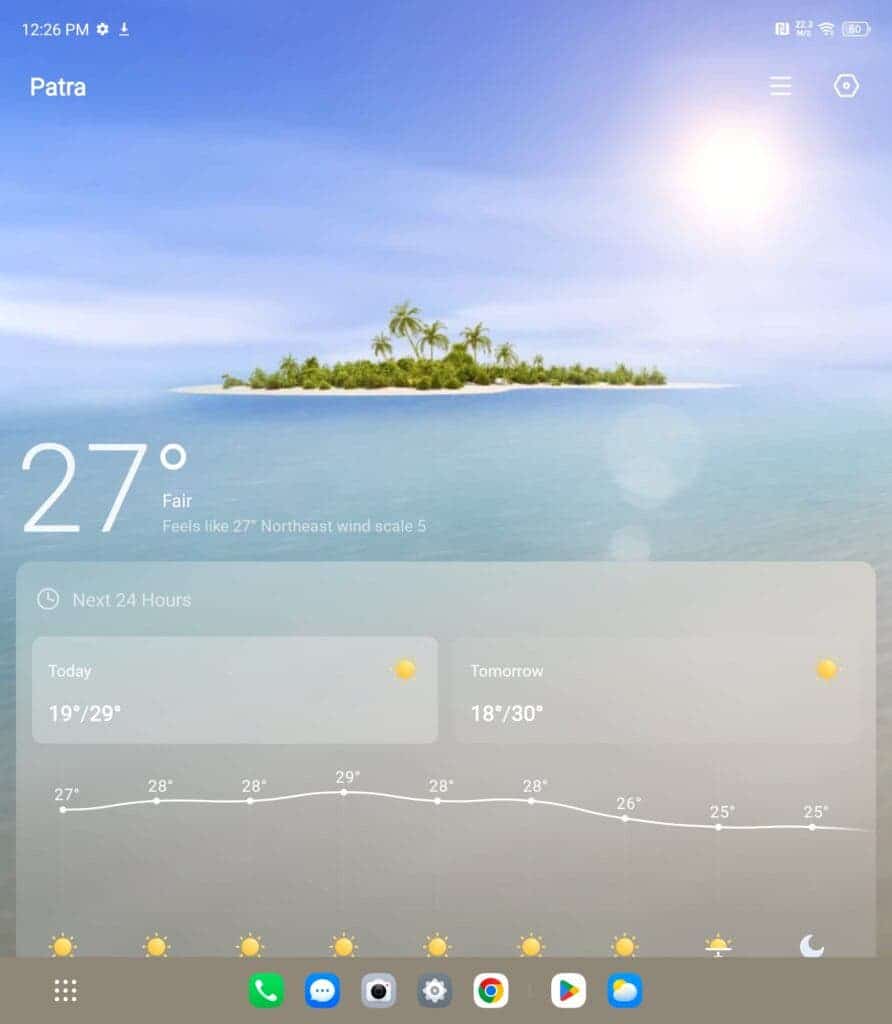The image size is (892, 1024).
Task: Tap the Weather app icon in dock
Action: tap(625, 991)
